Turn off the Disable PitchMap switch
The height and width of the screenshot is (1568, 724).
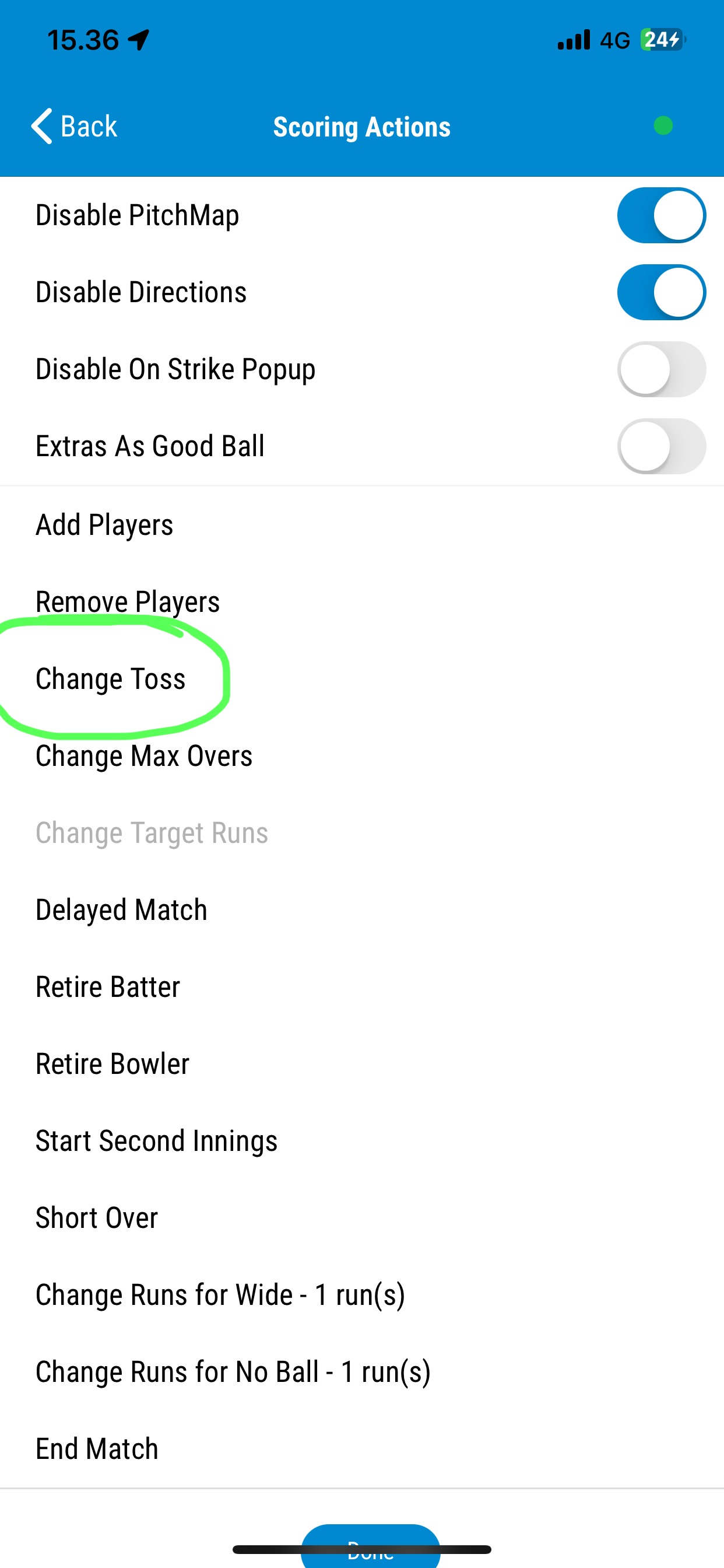tap(660, 215)
